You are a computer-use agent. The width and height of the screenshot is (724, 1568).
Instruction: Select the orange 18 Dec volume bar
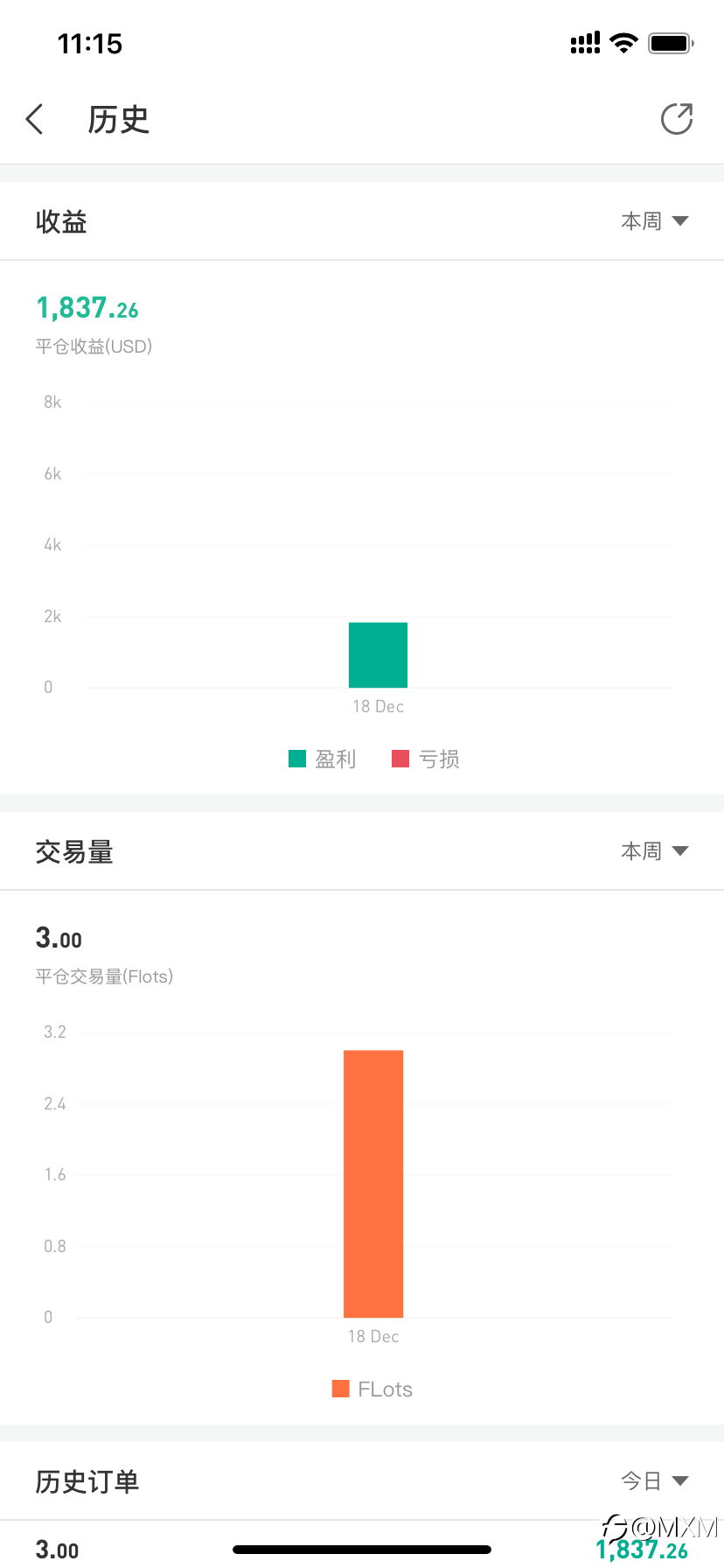click(373, 1183)
